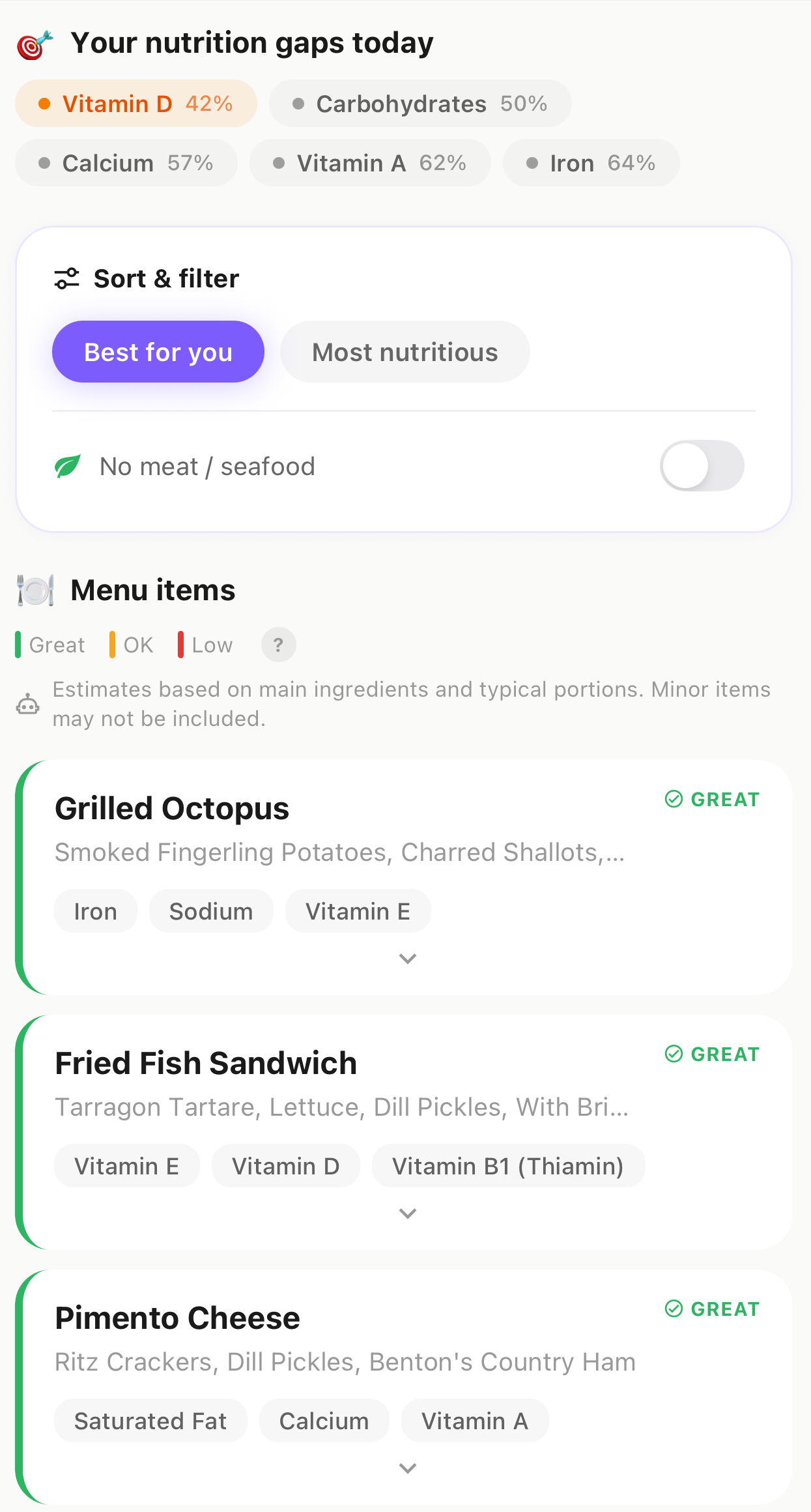The height and width of the screenshot is (1512, 811).
Task: Click the GREAT checkmark badge on Grilled Octopus
Action: tap(674, 799)
